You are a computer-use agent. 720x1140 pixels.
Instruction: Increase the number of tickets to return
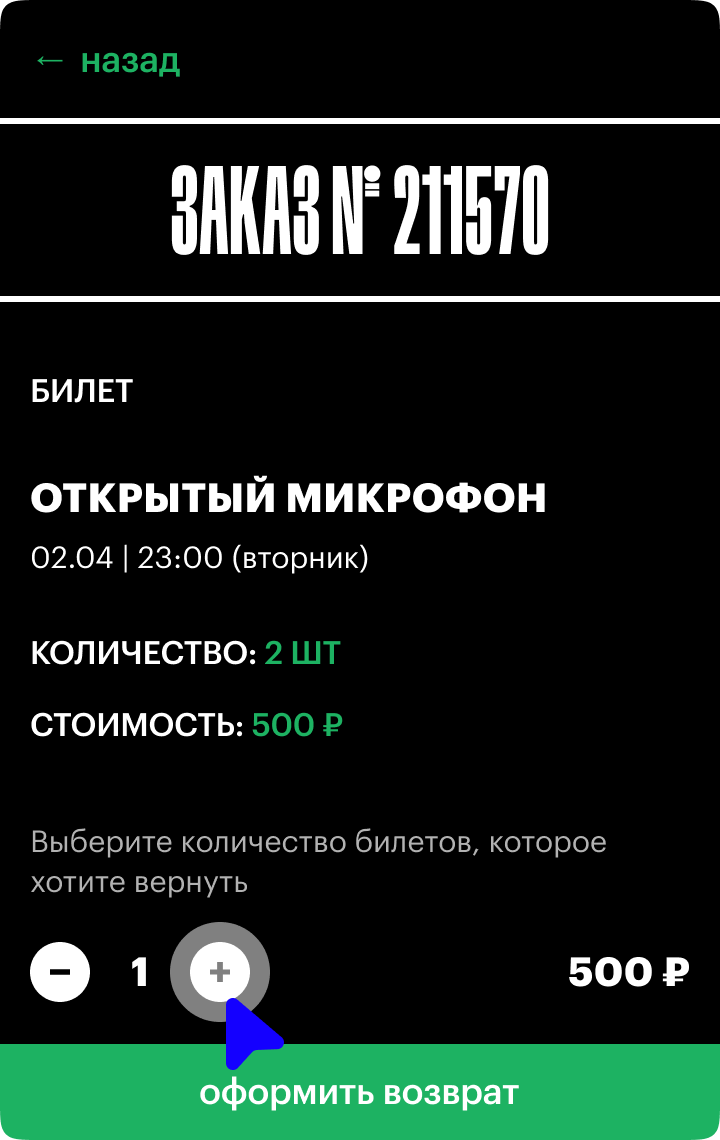click(220, 971)
